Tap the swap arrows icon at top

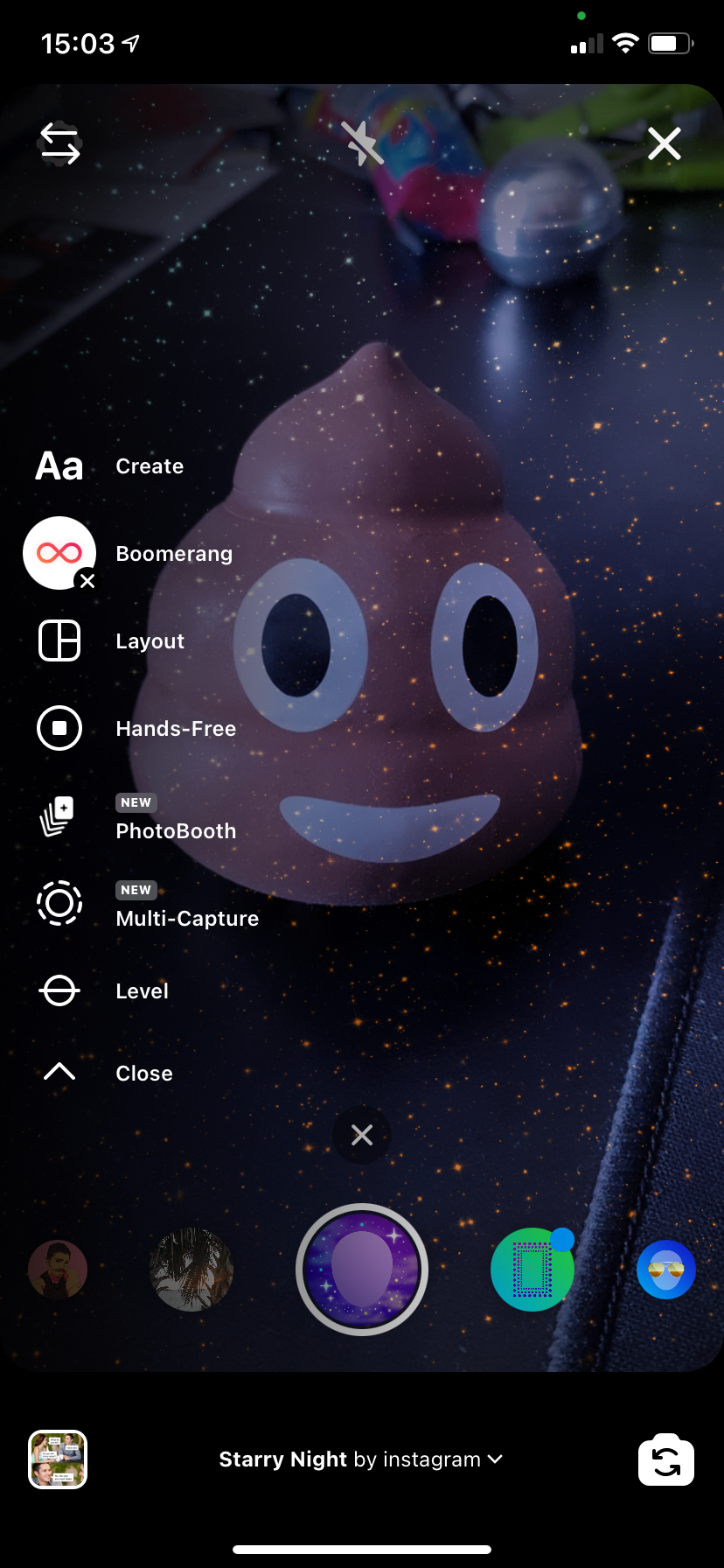tap(59, 143)
